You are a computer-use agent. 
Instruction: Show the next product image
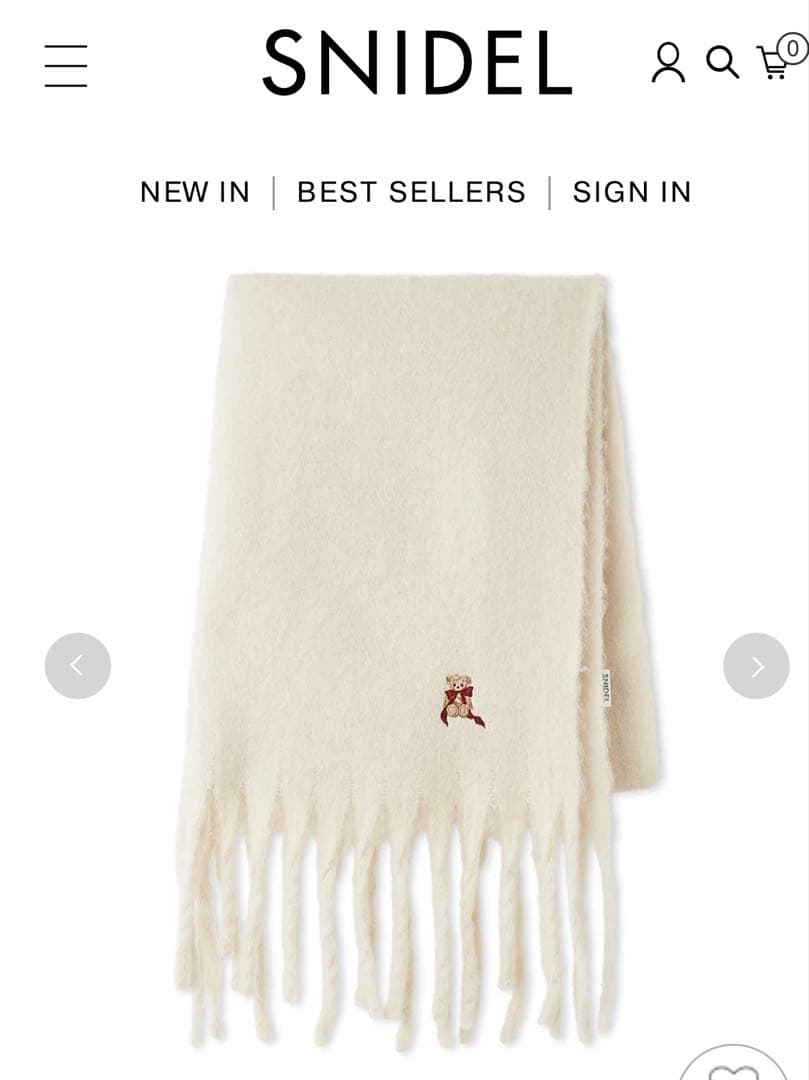coord(756,666)
